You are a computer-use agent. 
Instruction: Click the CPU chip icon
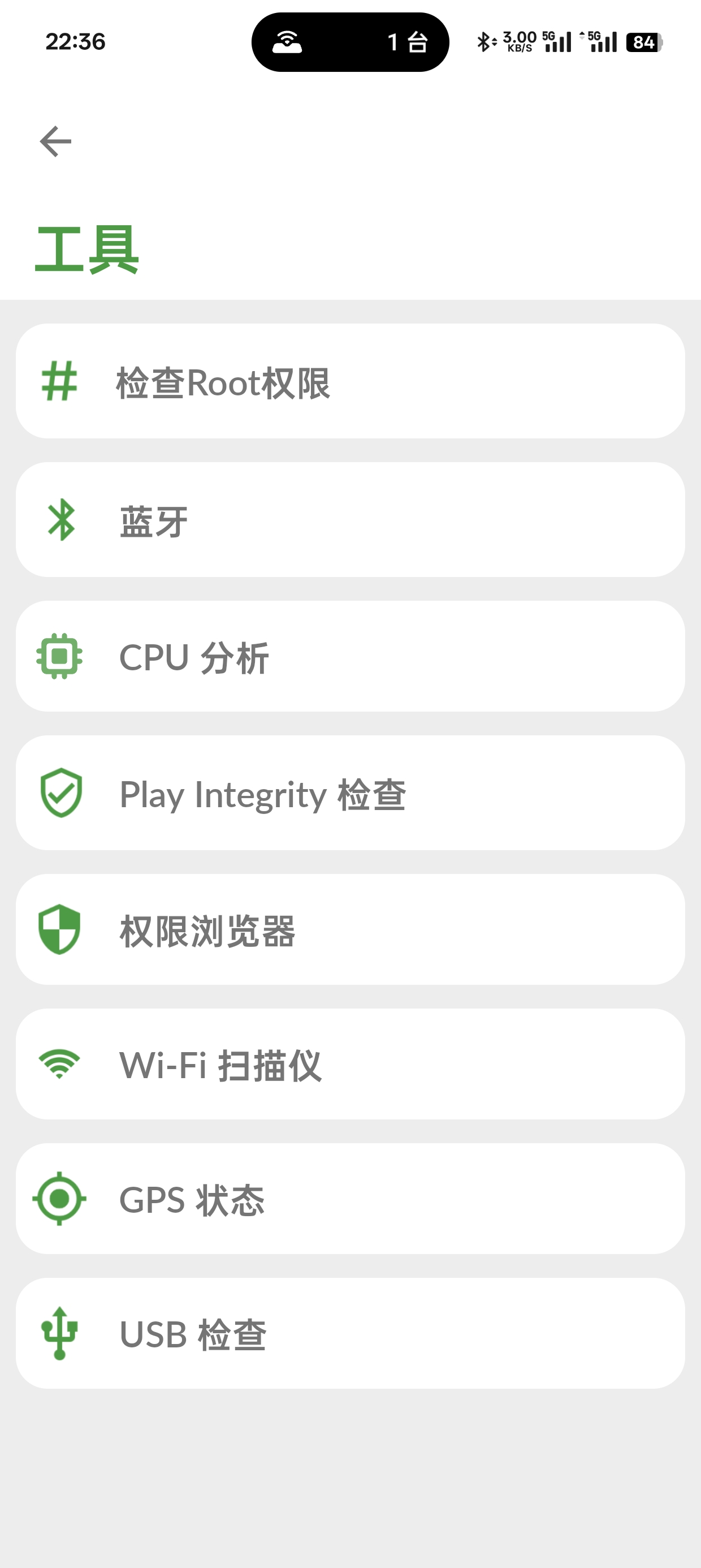[59, 655]
